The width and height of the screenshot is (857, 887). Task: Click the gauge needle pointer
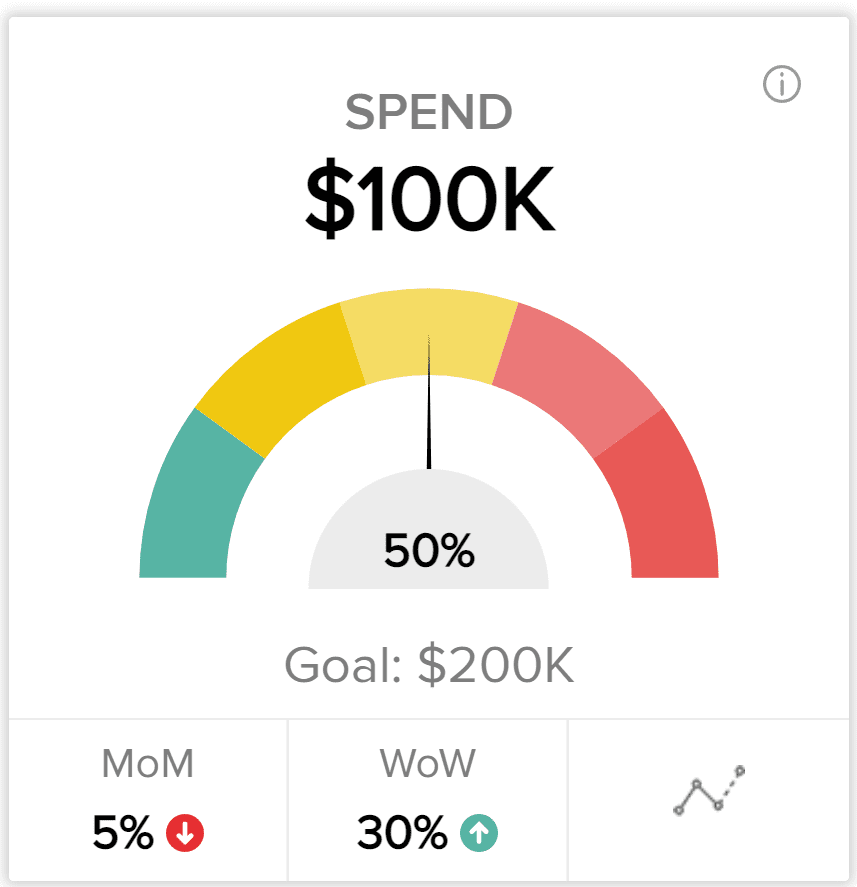(x=428, y=410)
